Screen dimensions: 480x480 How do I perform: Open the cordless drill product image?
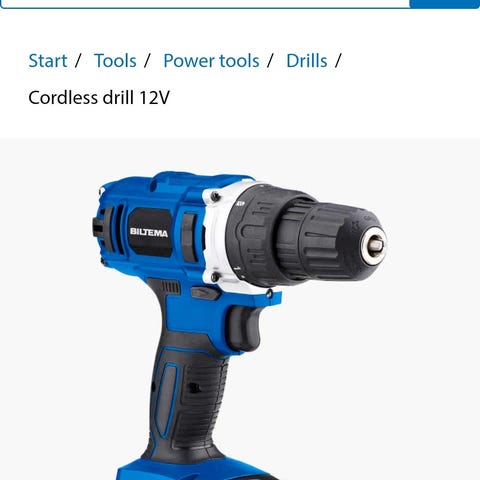point(240,309)
